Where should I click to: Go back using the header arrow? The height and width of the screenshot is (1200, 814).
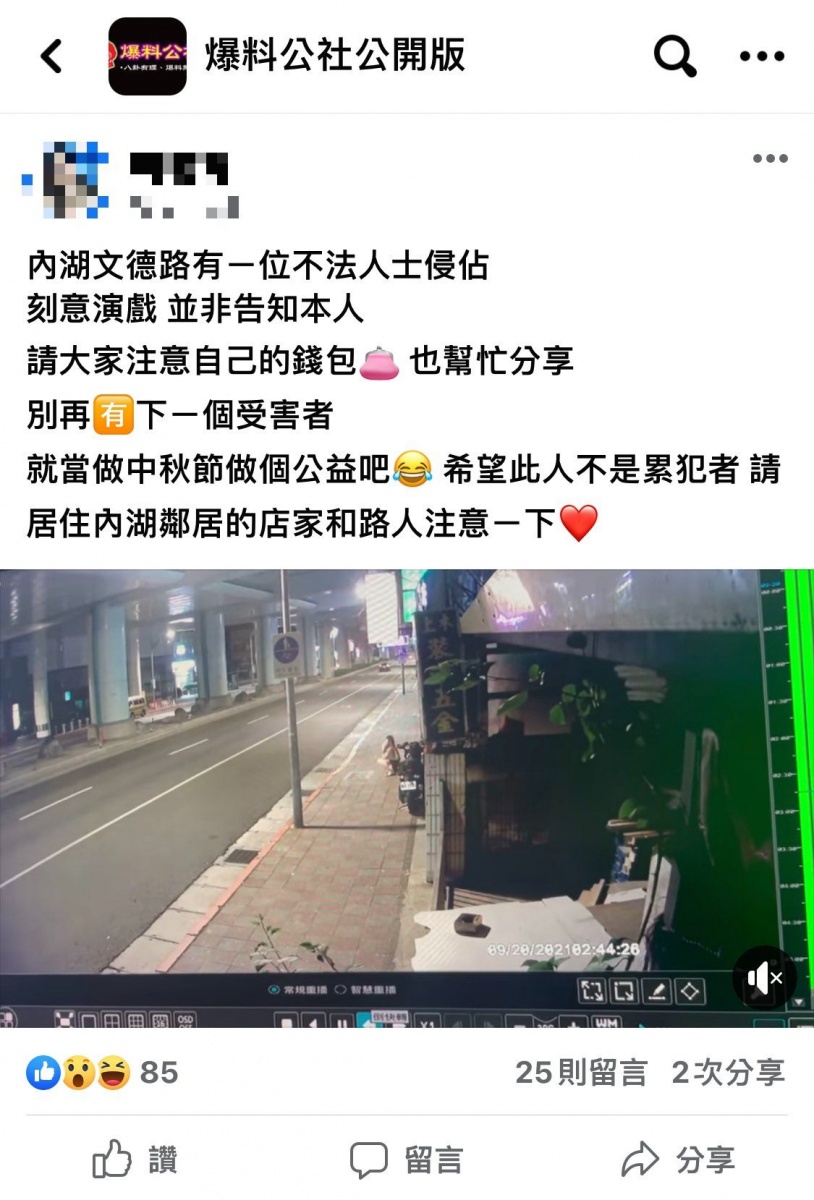pos(52,56)
